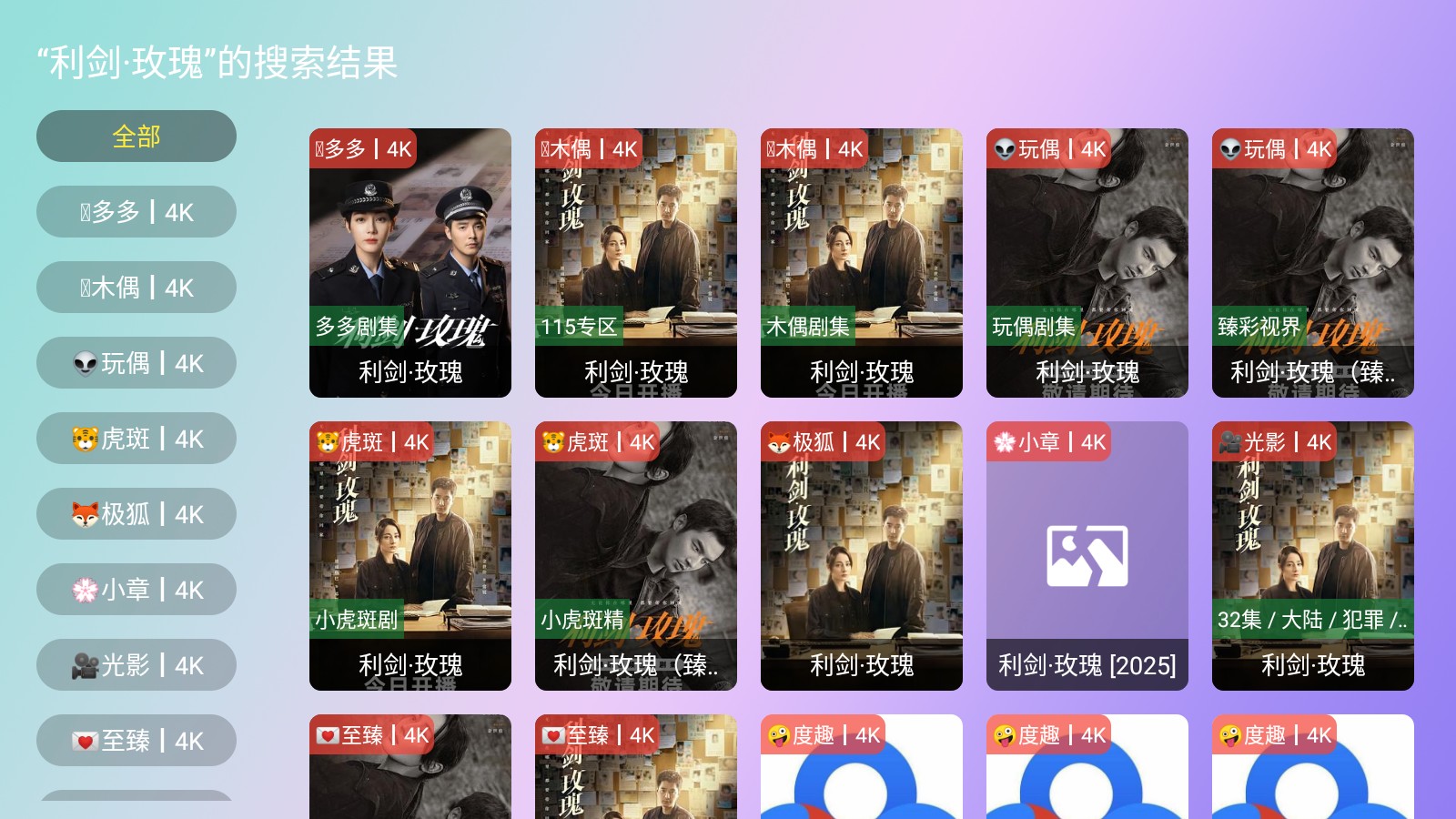Open the 多多剧集 利剑·玫瑰 result
The height and width of the screenshot is (819, 1456).
pos(410,263)
